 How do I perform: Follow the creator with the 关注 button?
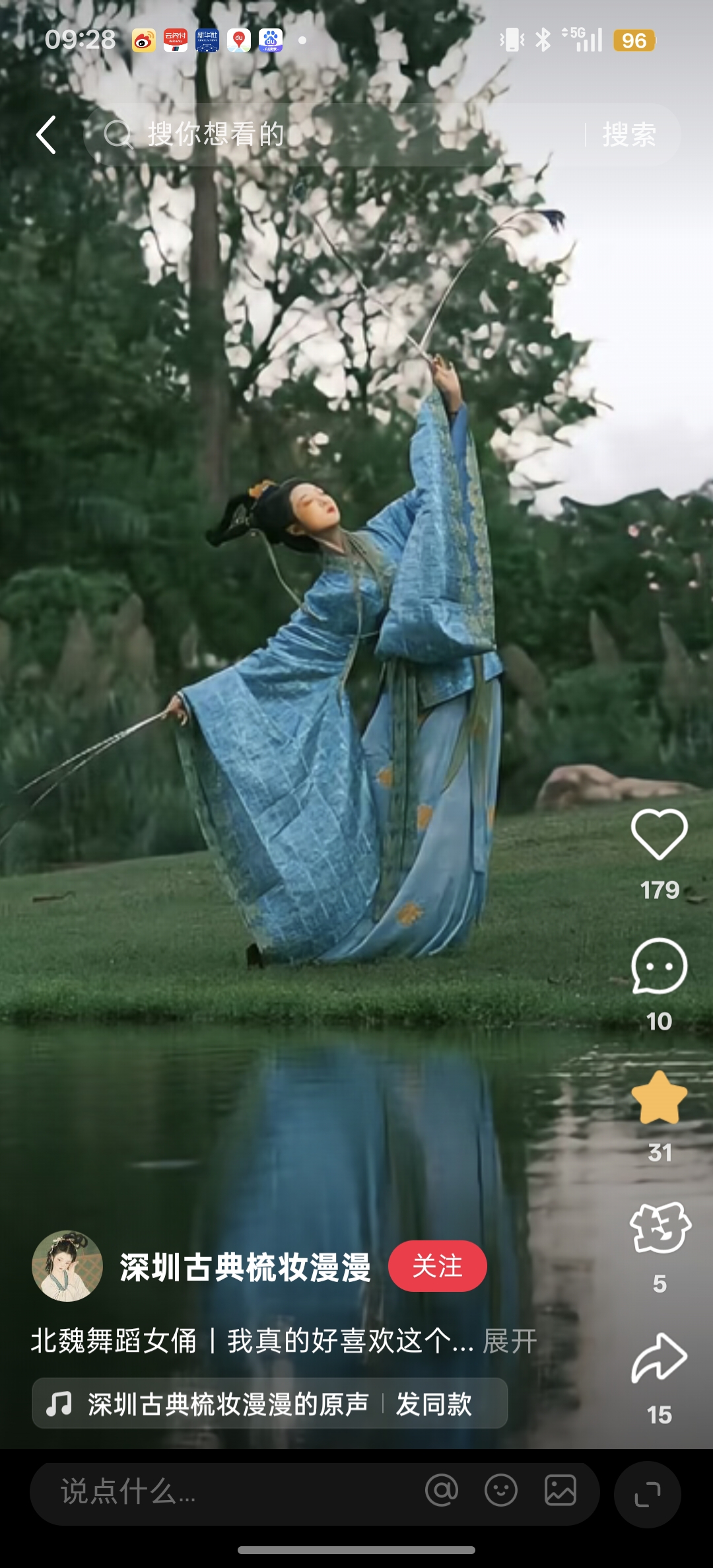point(437,1266)
